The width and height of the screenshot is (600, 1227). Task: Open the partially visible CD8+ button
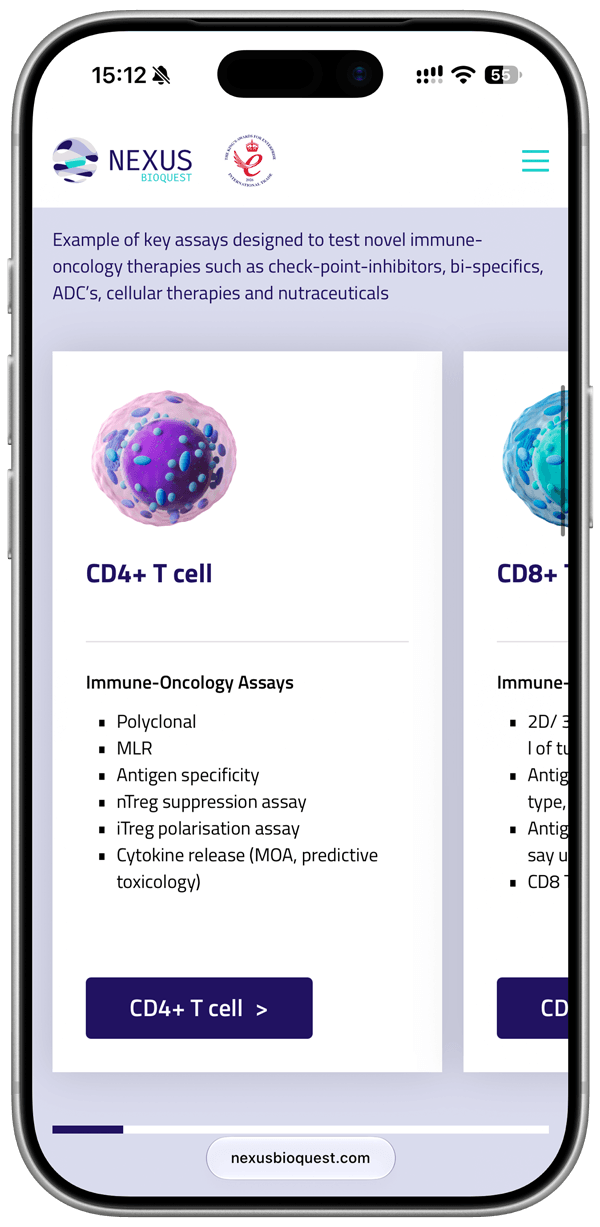532,1008
